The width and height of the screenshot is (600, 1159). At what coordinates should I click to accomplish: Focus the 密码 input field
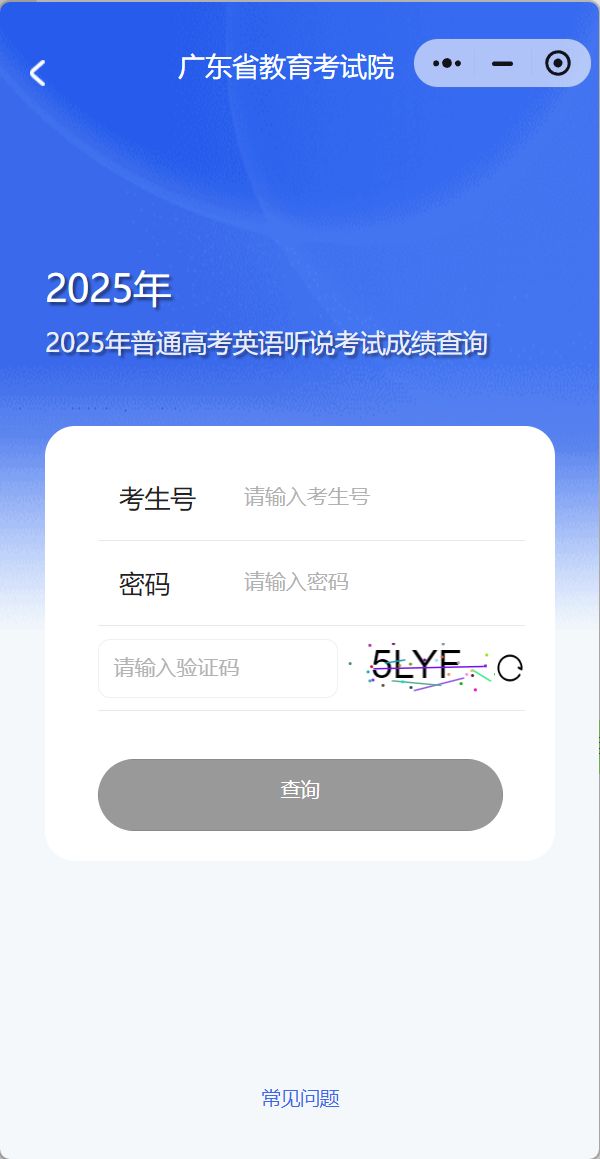(x=380, y=582)
